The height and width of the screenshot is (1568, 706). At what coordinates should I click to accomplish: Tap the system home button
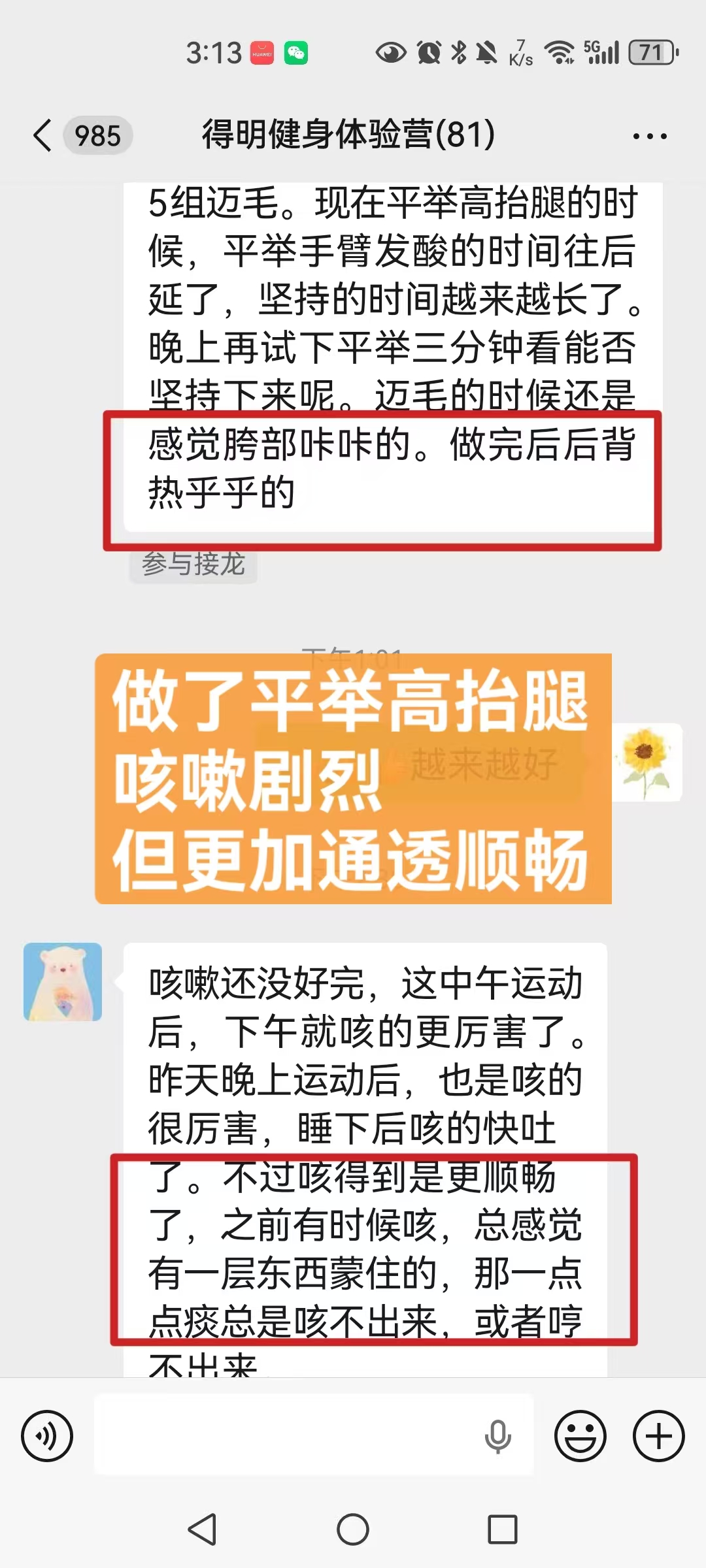point(353,1529)
